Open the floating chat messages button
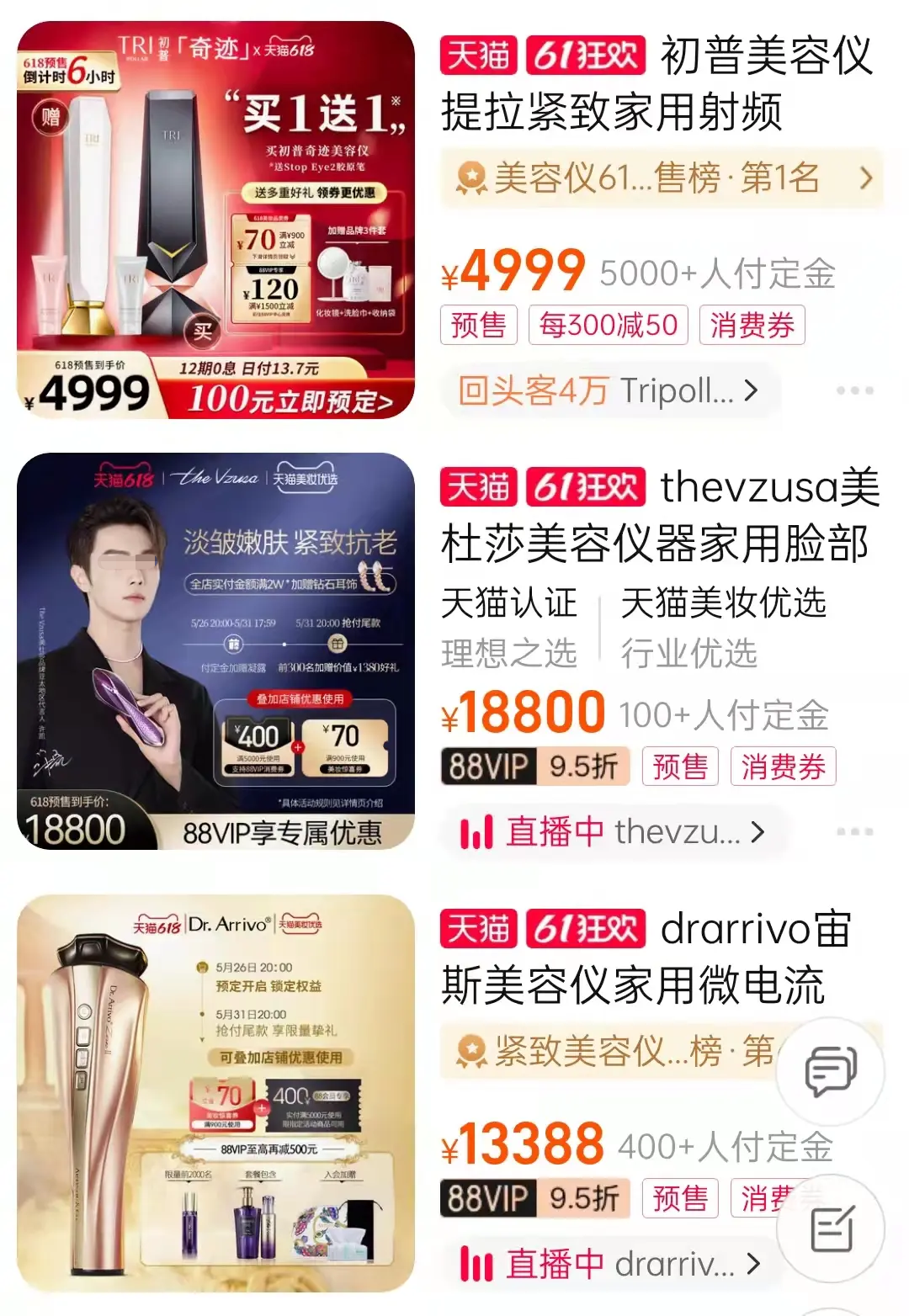The width and height of the screenshot is (909, 1316). pyautogui.click(x=831, y=1071)
